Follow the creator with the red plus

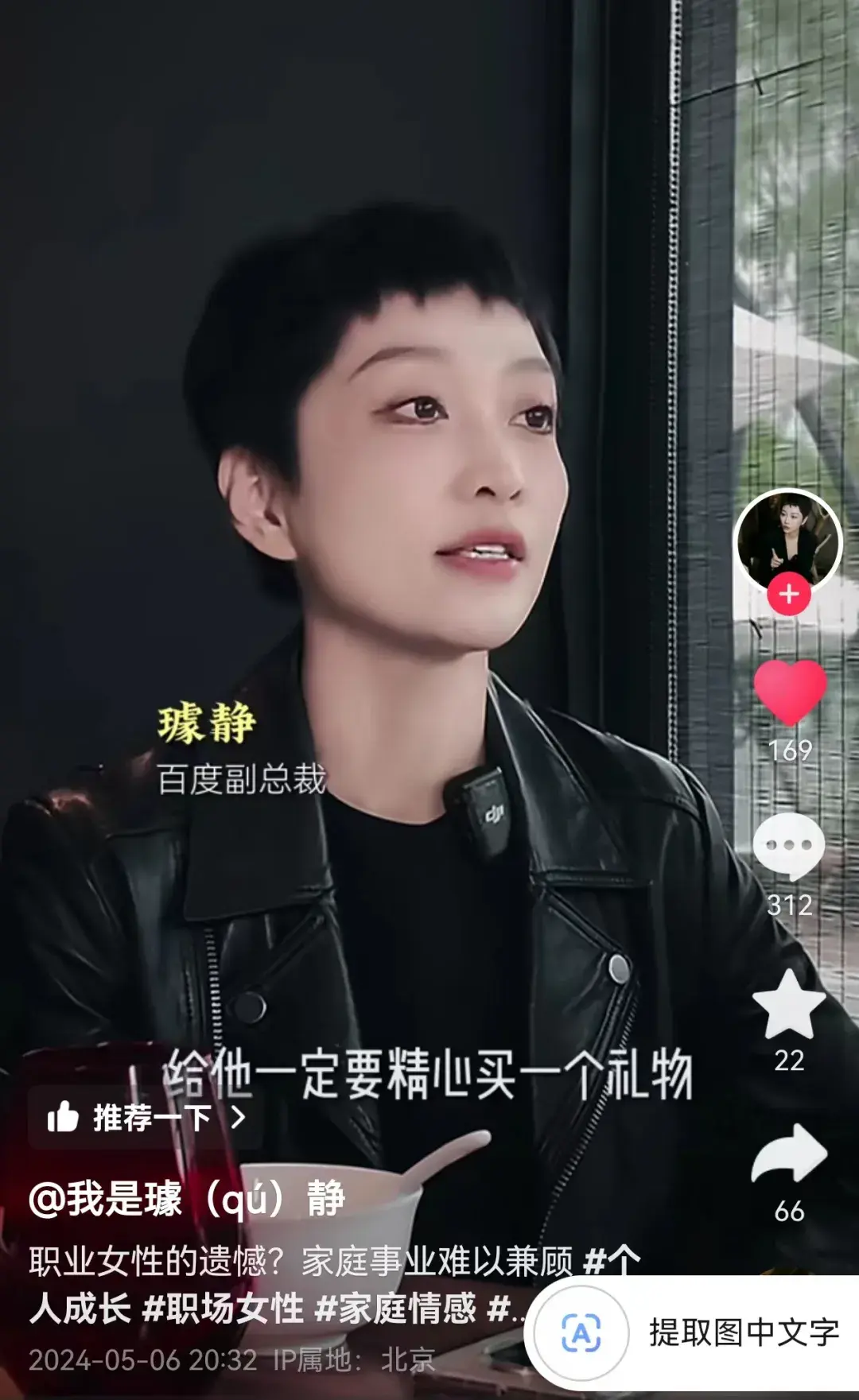click(788, 594)
